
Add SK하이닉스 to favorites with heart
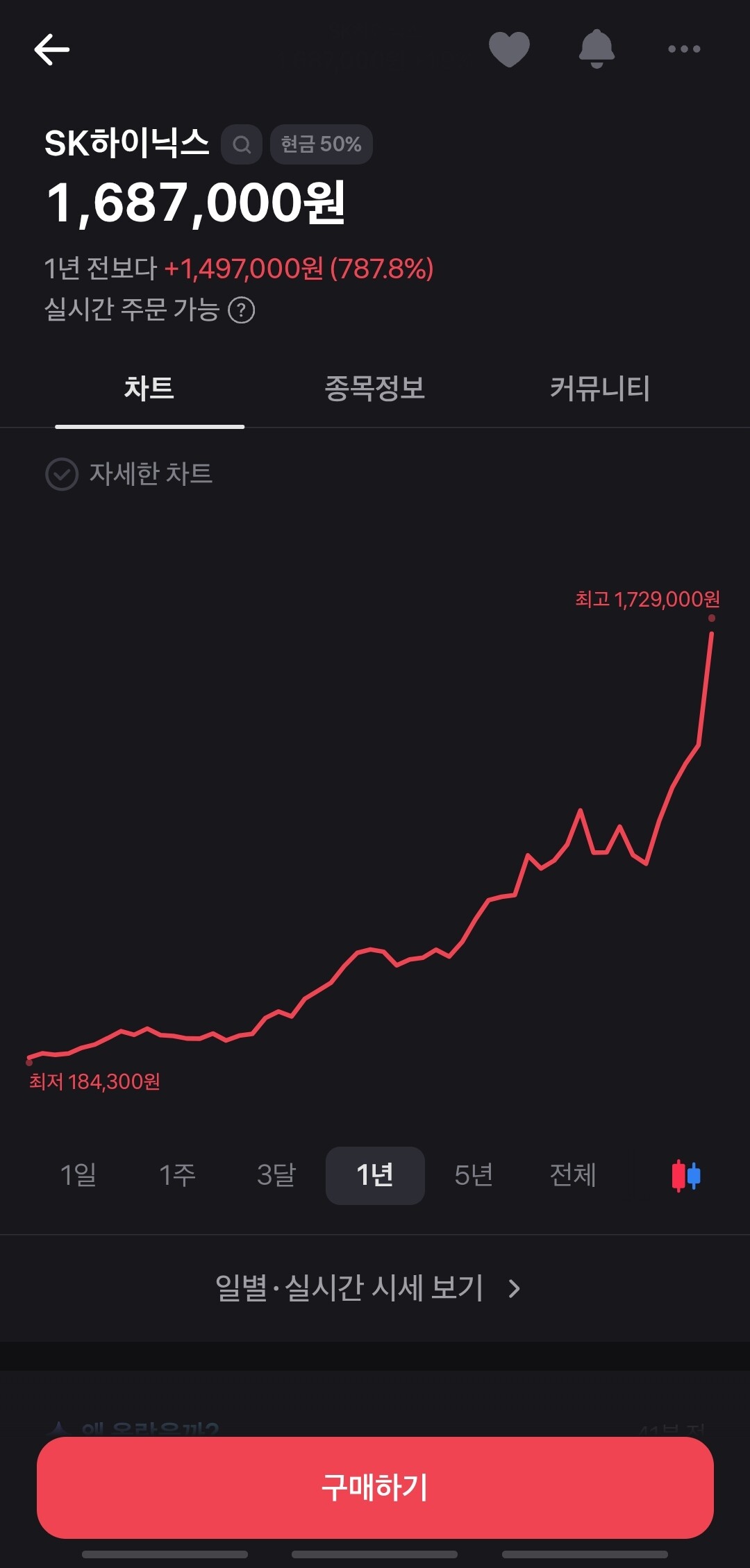click(x=509, y=49)
